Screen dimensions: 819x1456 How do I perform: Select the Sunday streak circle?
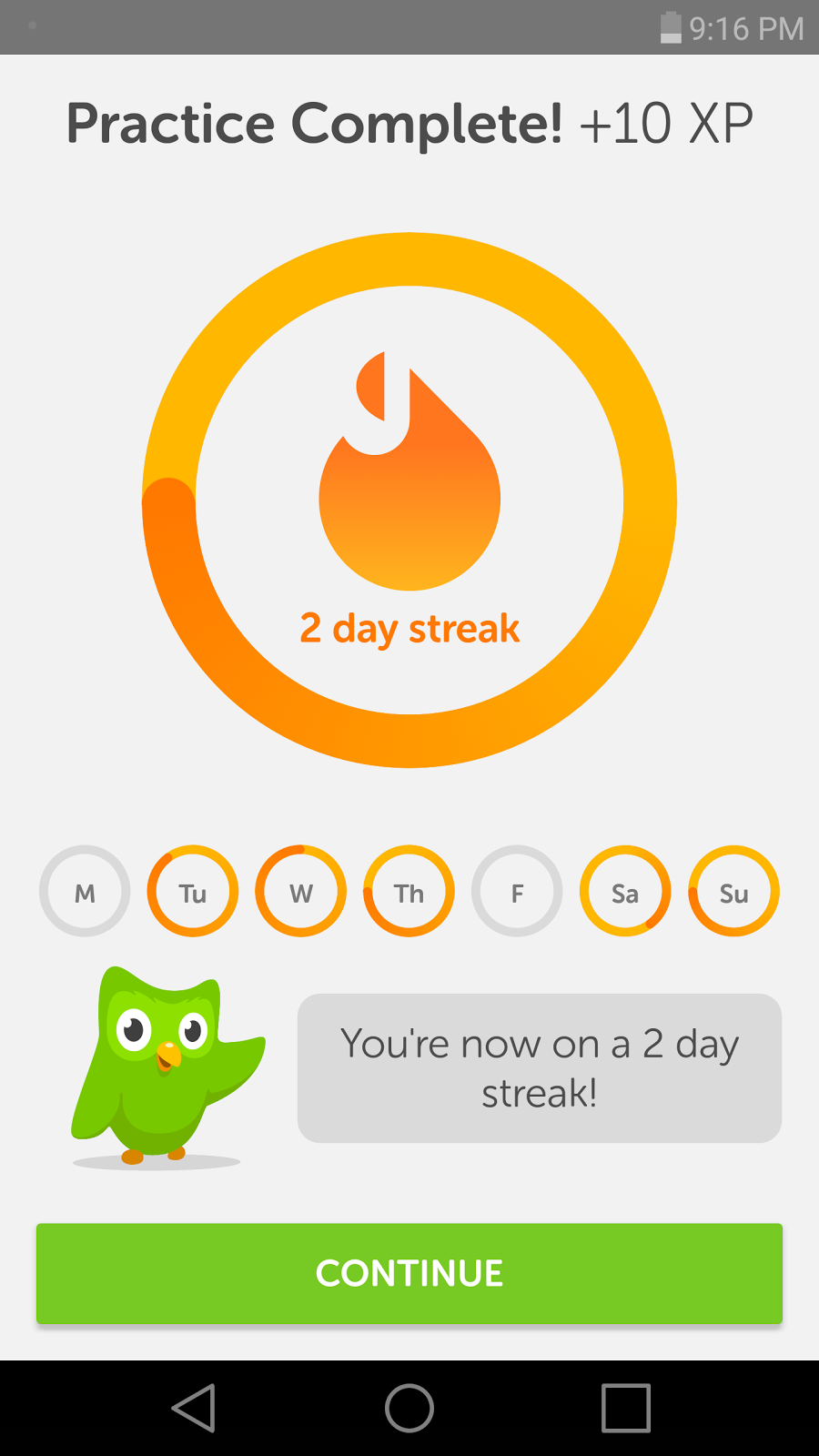[733, 892]
